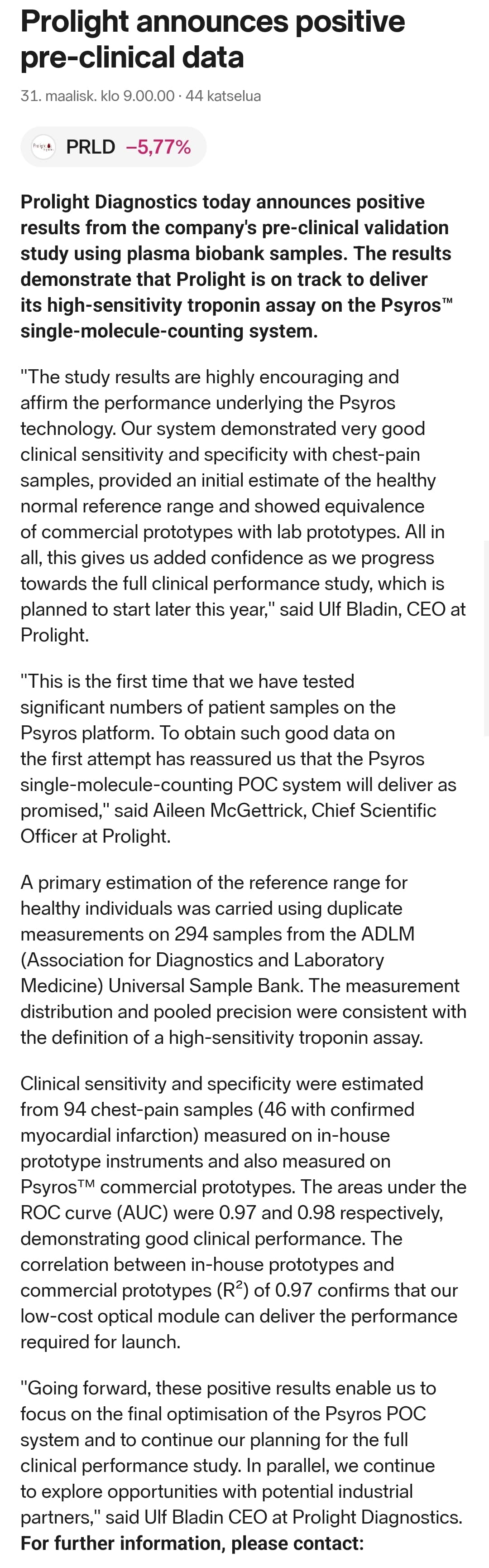Open the PRLD stock ticker chip
The height and width of the screenshot is (1568, 489).
[x=114, y=147]
